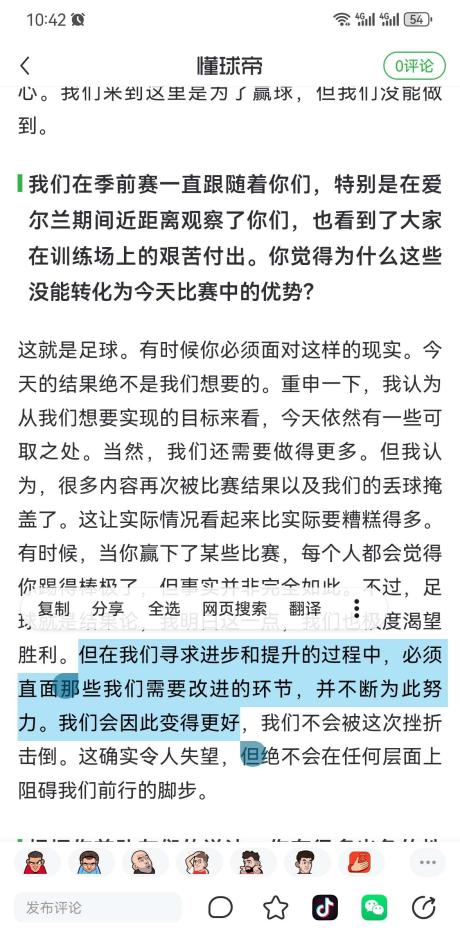The width and height of the screenshot is (460, 938).
Task: Tap the 发布评论 comment input field
Action: (98, 907)
